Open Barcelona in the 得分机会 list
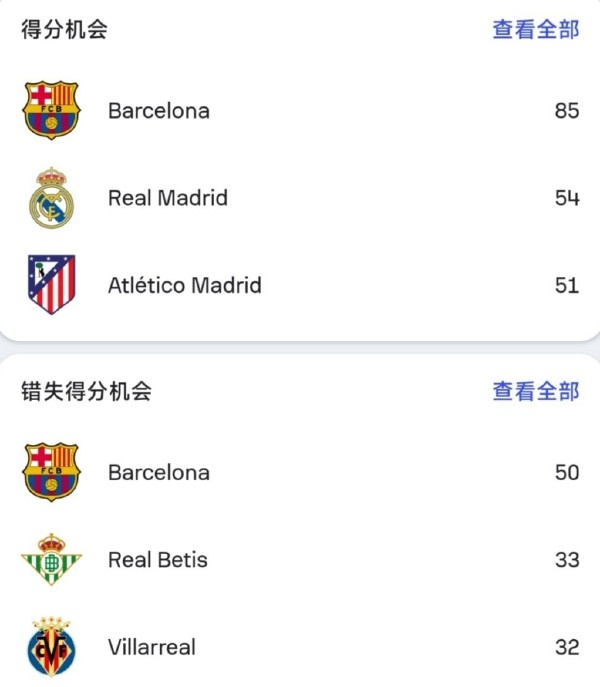Viewport: 600px width, 687px height. point(159,111)
